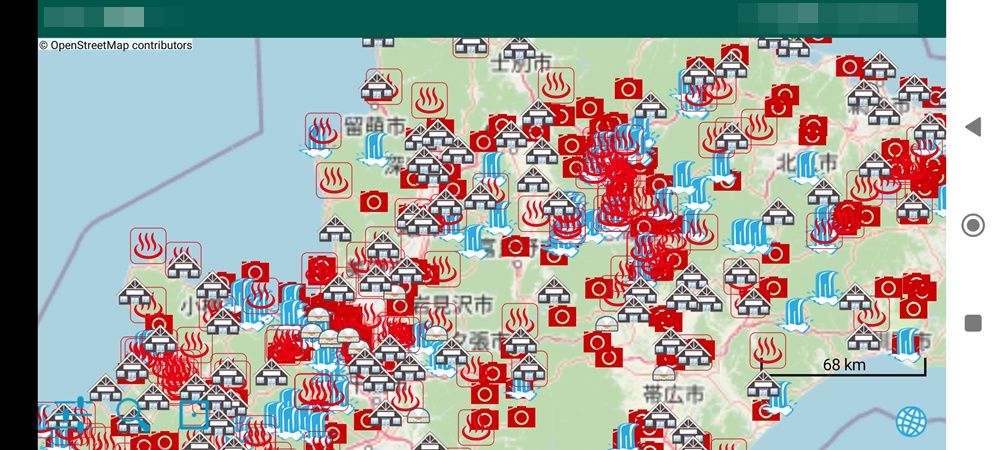Open the magnifier search icon

pyautogui.click(x=130, y=414)
